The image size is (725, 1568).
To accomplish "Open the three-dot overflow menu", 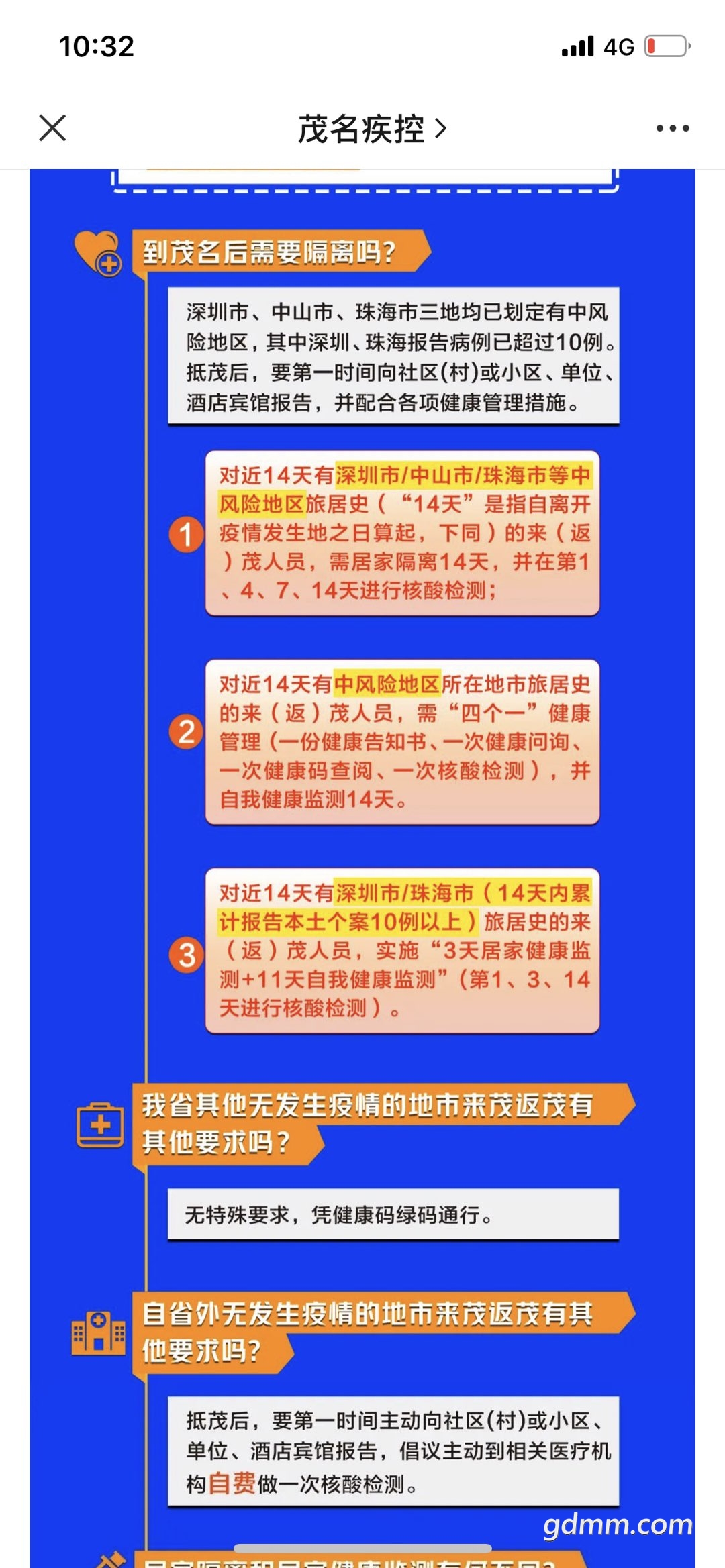I will [x=672, y=128].
